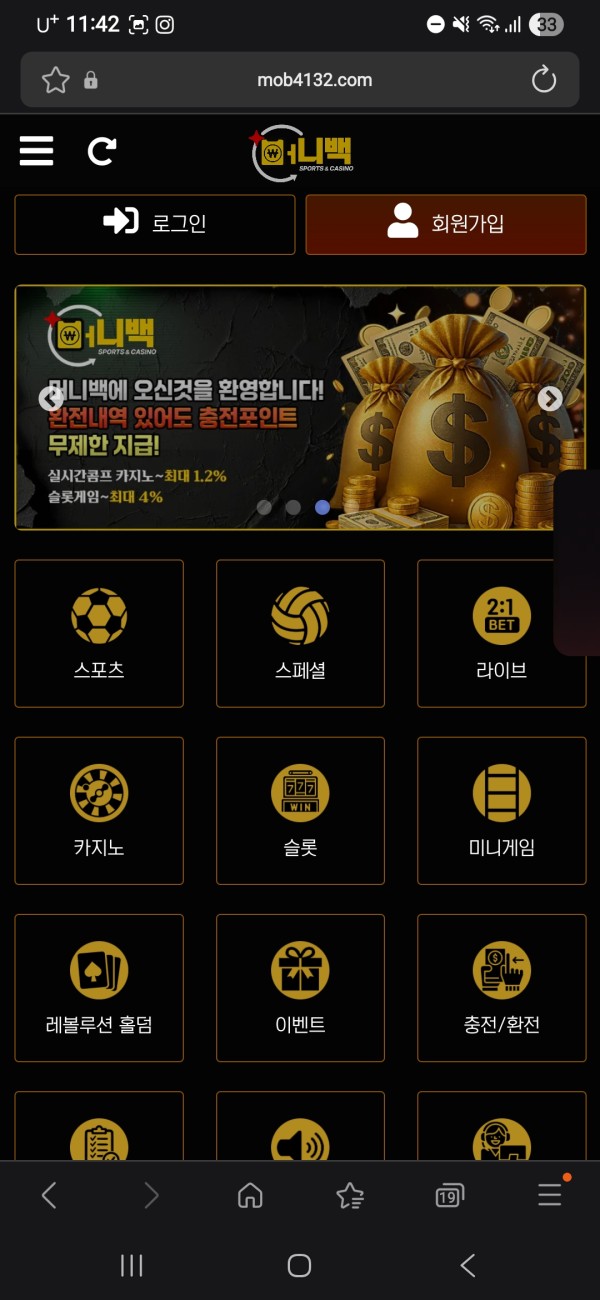
Task: Tap the site refresh icon beside the menu
Action: click(101, 151)
